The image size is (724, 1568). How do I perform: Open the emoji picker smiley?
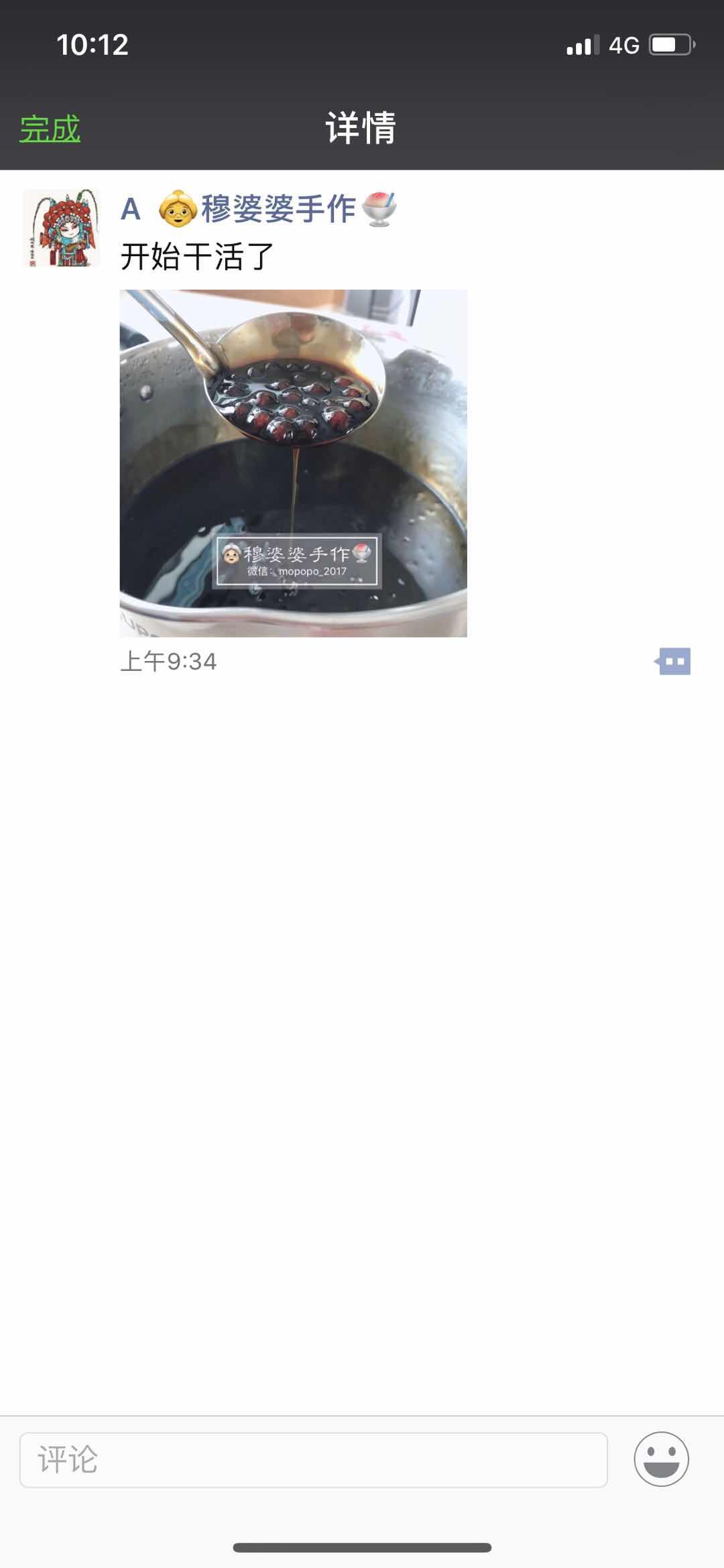(661, 1459)
